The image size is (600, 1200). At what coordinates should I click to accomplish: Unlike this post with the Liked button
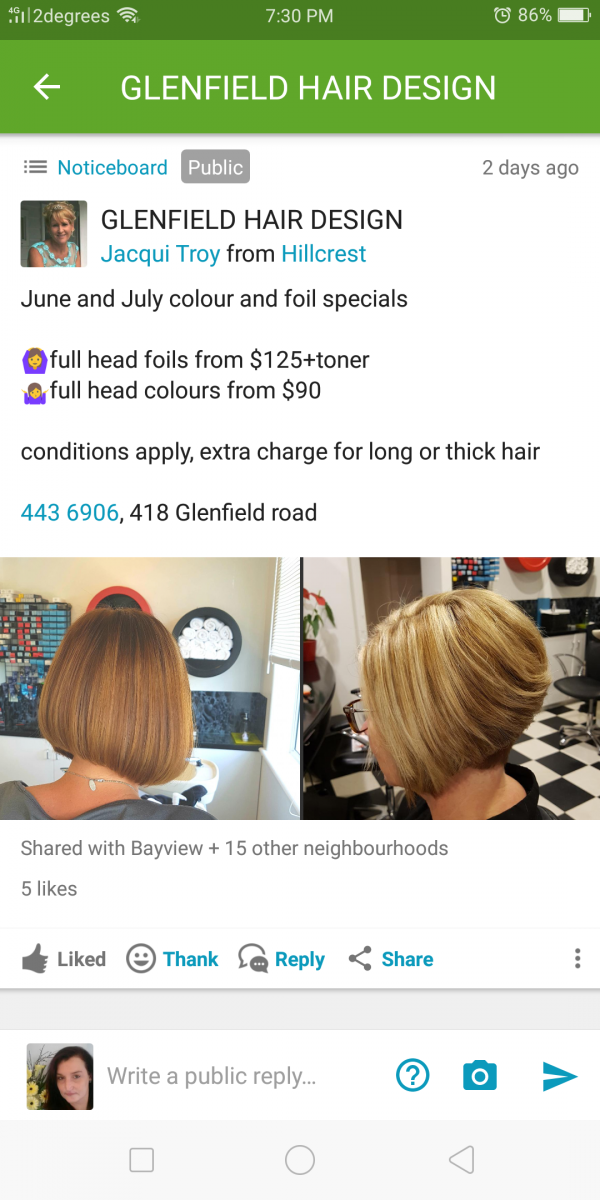[64, 959]
